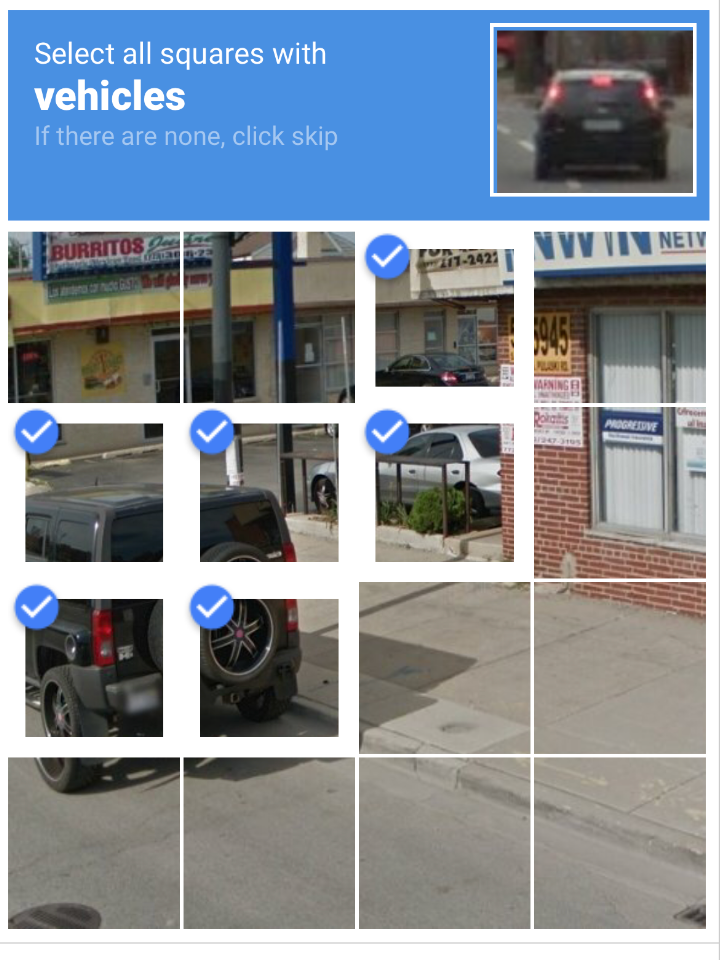Deselect the tile showing the spare wheel
The image size is (720, 960).
pos(269,667)
